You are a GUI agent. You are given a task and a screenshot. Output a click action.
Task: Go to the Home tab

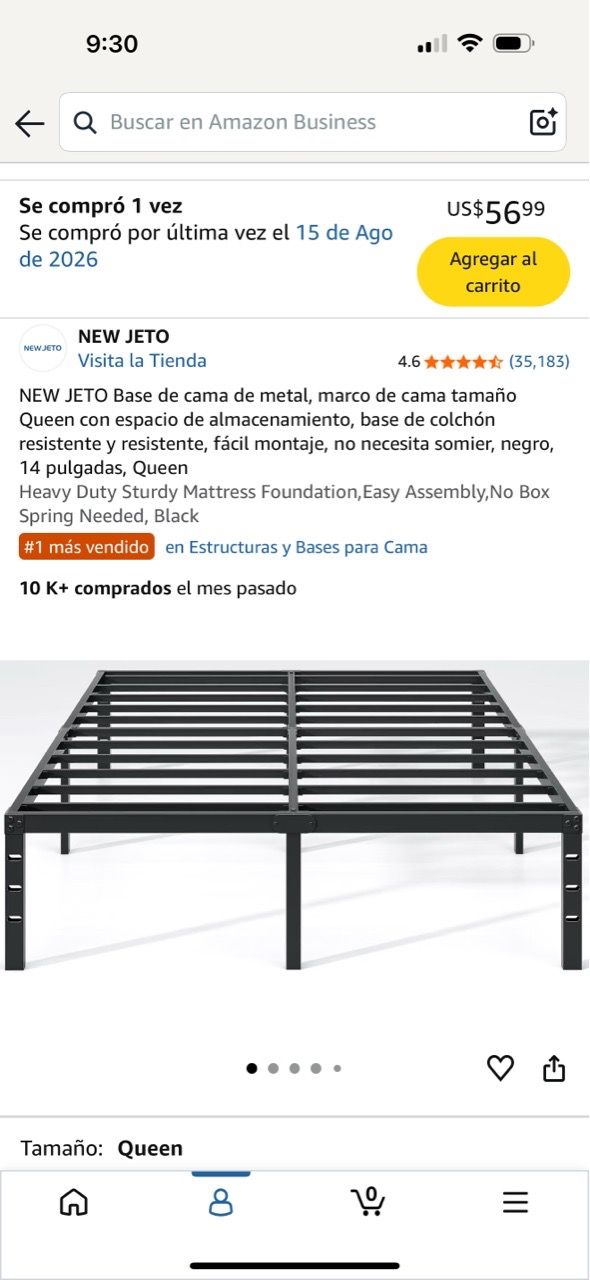tap(74, 1202)
